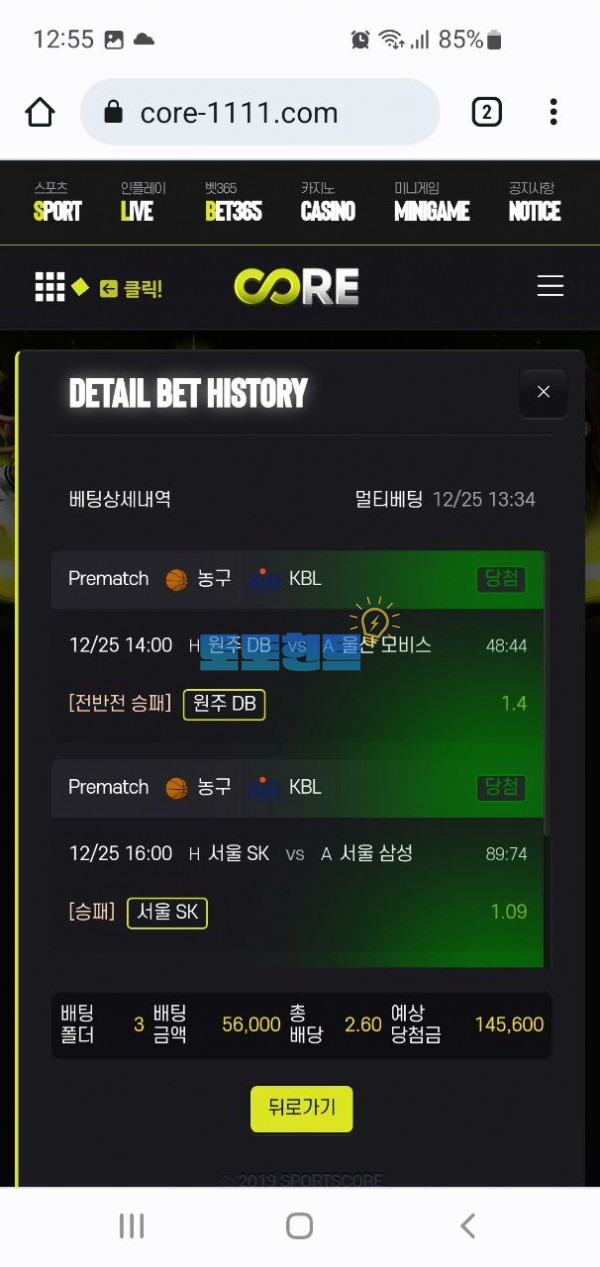Go to the MINIGAME section
Image resolution: width=600 pixels, height=1267 pixels.
click(x=433, y=202)
